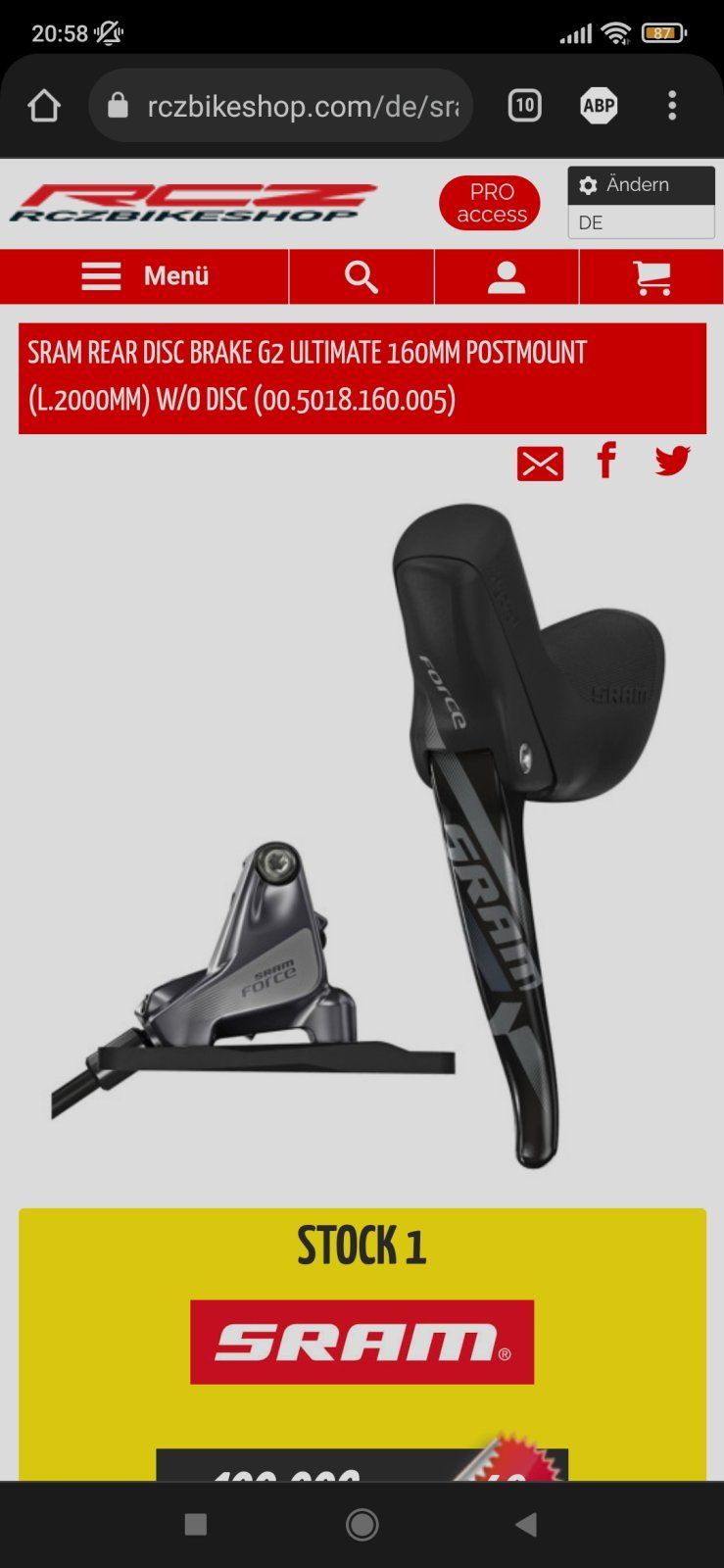
Task: Change language with the Ändern button
Action: (641, 185)
